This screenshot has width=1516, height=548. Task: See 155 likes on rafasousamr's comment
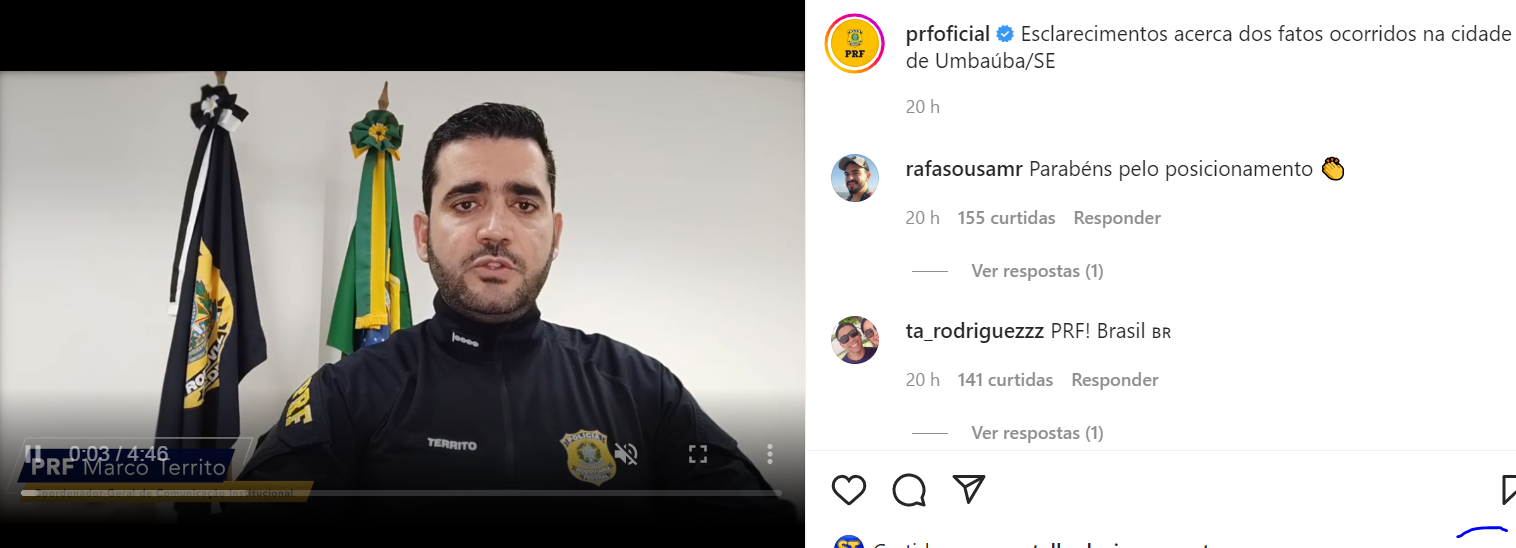[1006, 218]
